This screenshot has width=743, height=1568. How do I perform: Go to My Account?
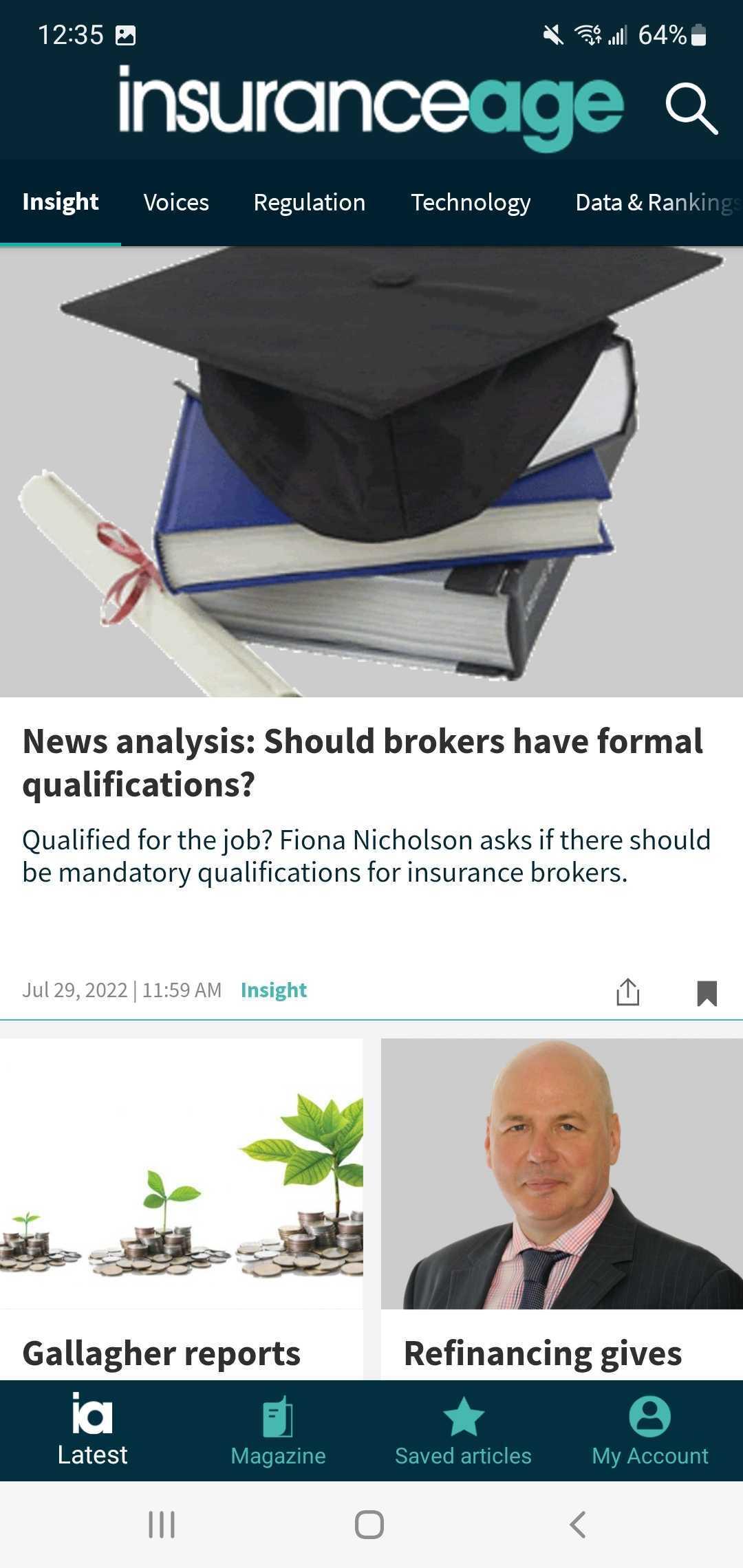click(x=649, y=1430)
